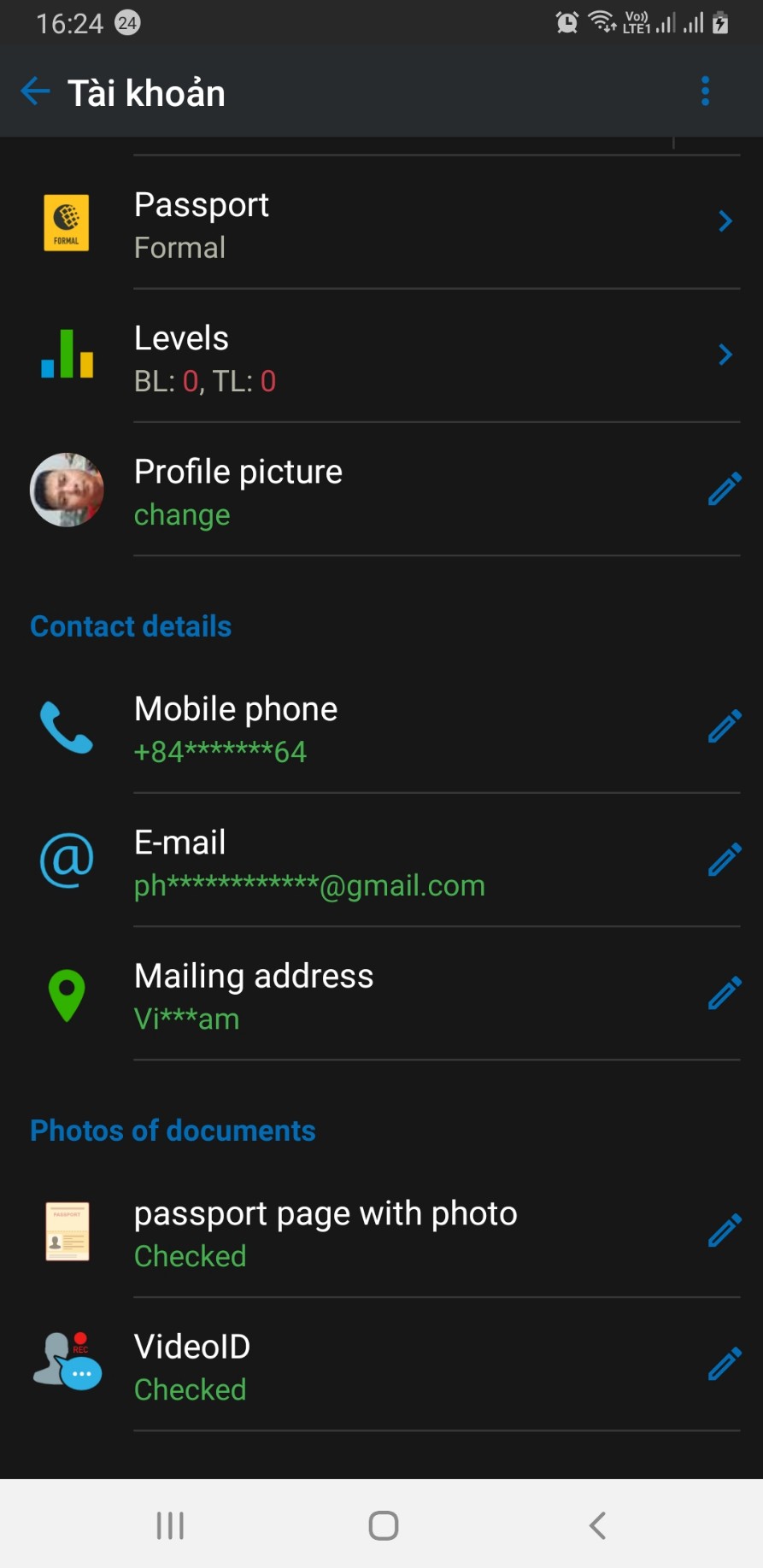Edit the Mailing address
This screenshot has width=763, height=1568.
tap(724, 994)
